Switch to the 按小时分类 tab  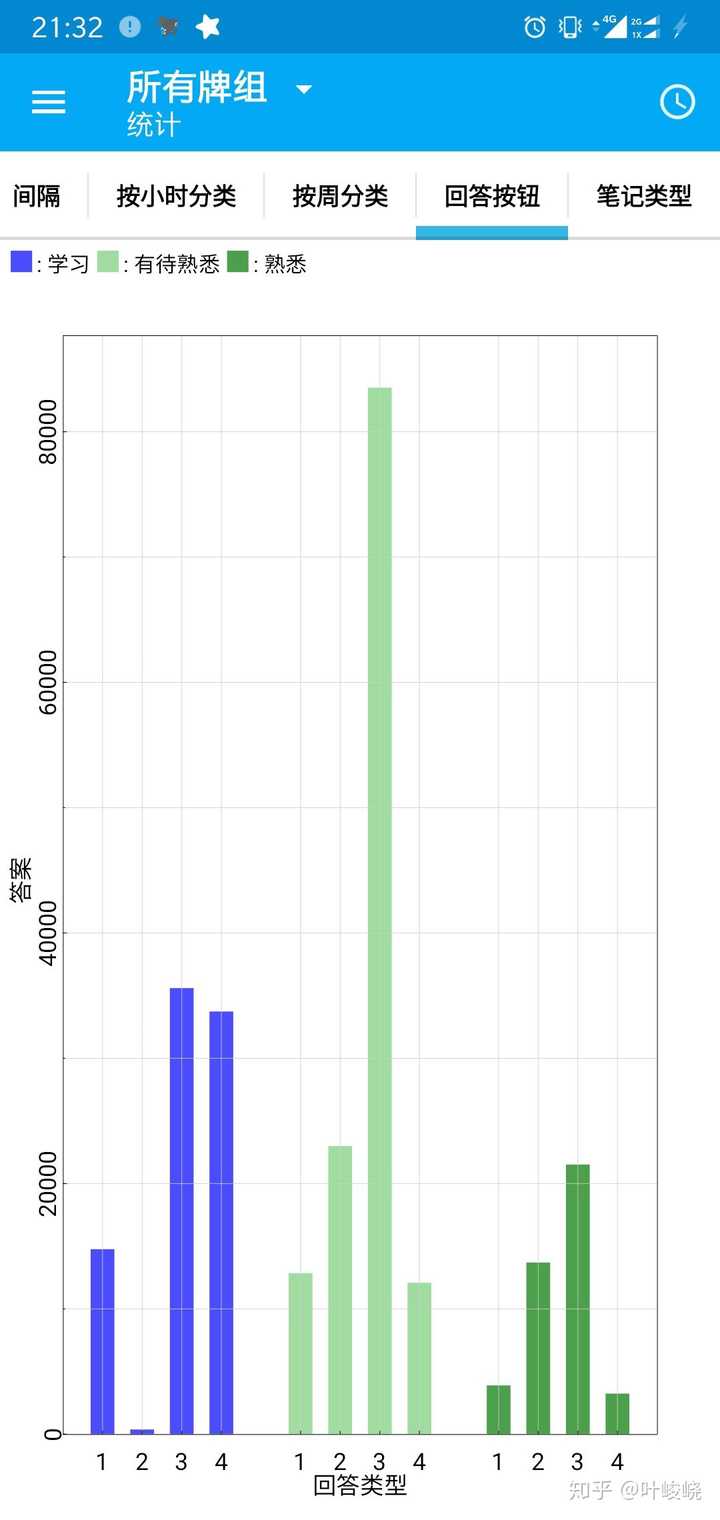[x=176, y=196]
